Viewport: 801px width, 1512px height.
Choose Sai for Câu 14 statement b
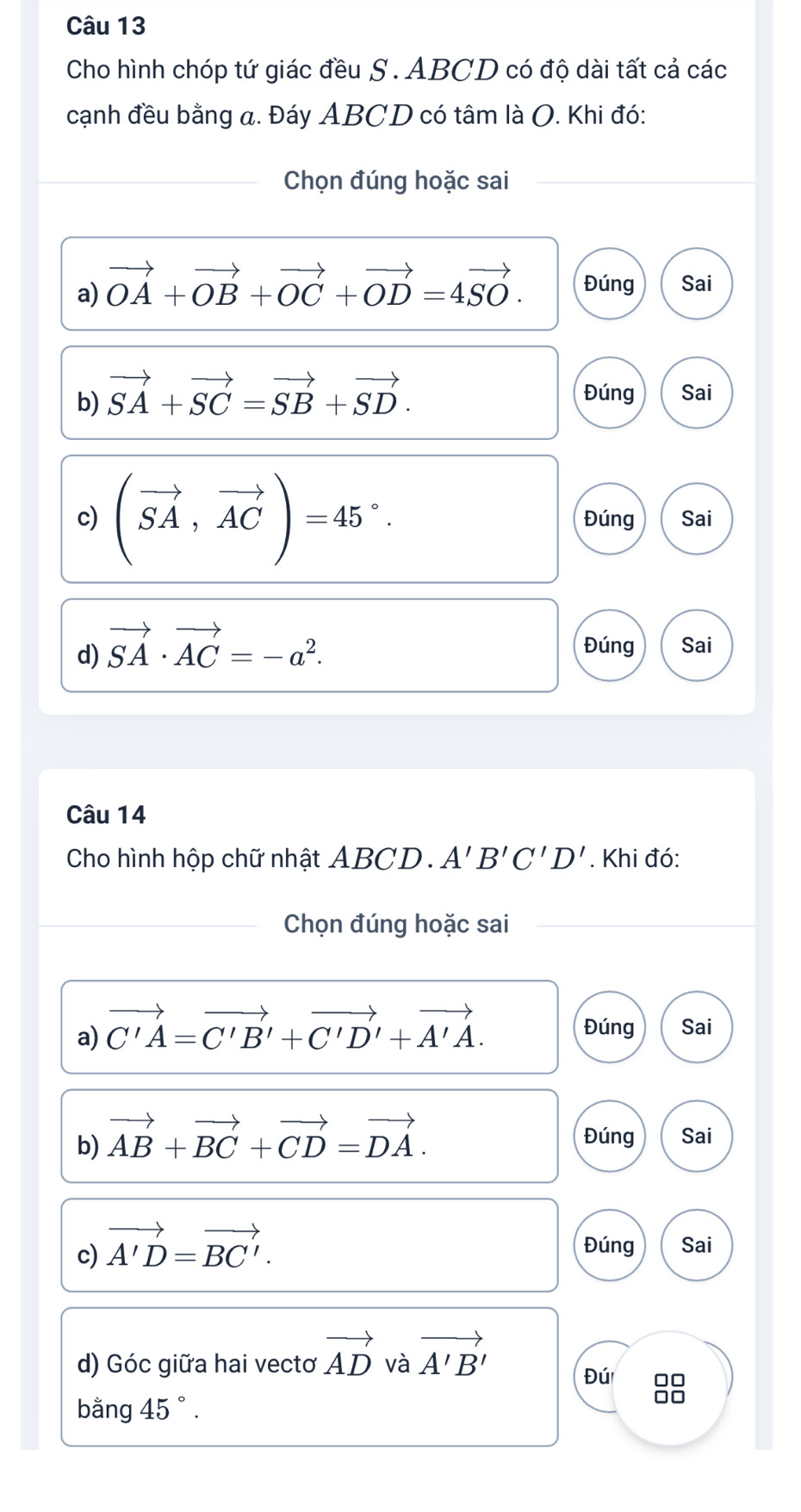697,1136
